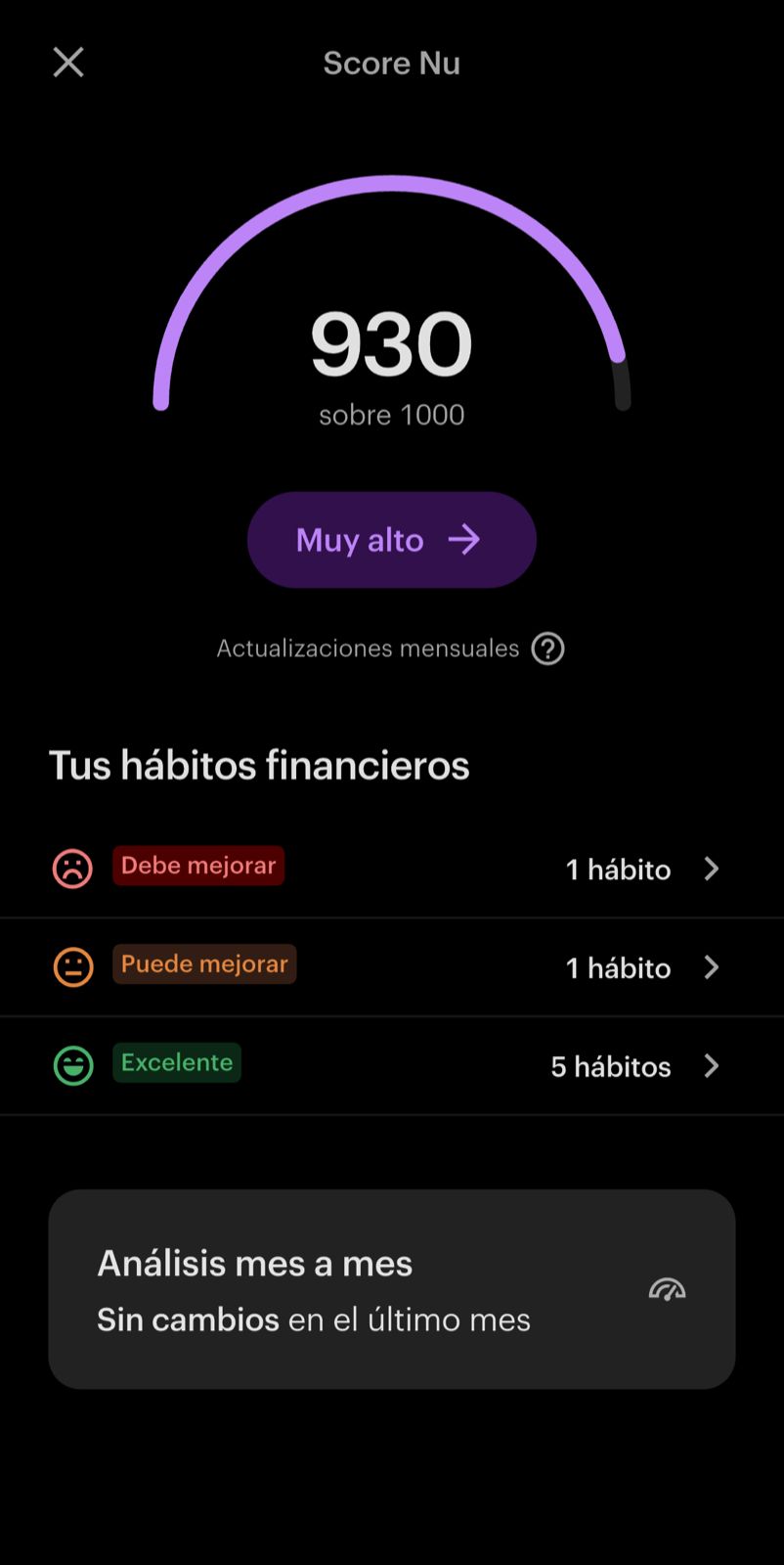Open the Excelente habits list

[x=391, y=1066]
